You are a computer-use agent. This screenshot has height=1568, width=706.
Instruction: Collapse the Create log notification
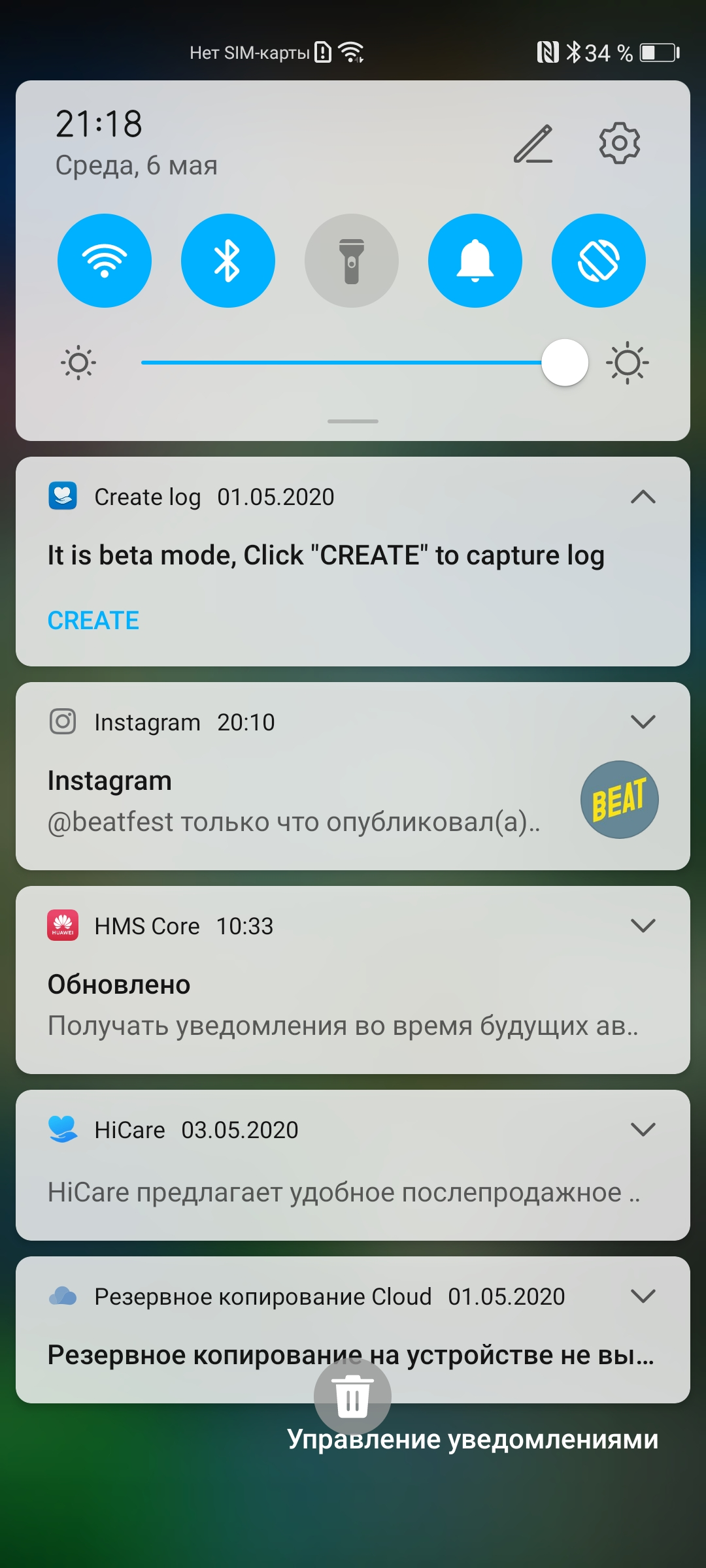click(643, 497)
